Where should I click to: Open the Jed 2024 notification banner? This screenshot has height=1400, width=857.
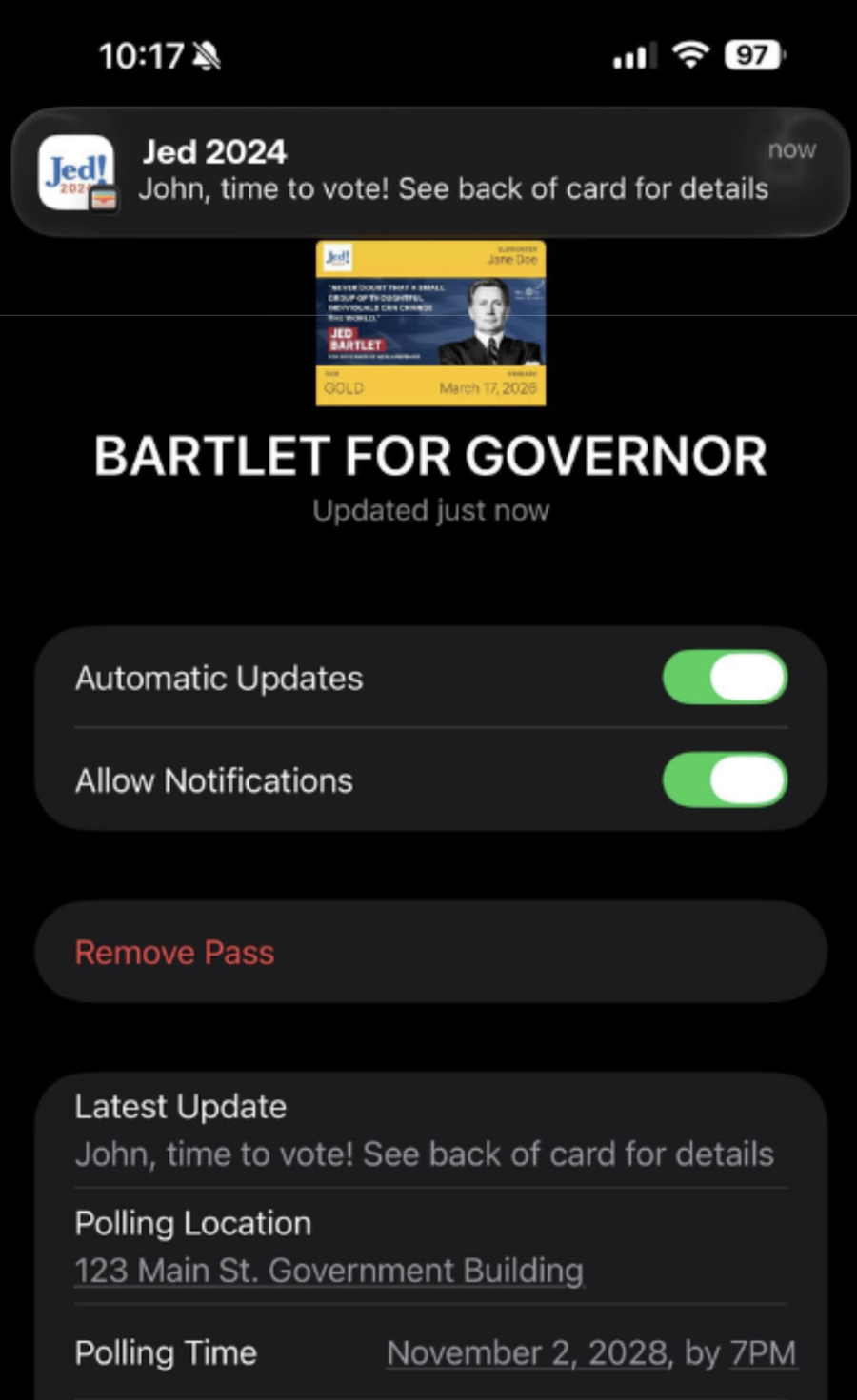(430, 171)
